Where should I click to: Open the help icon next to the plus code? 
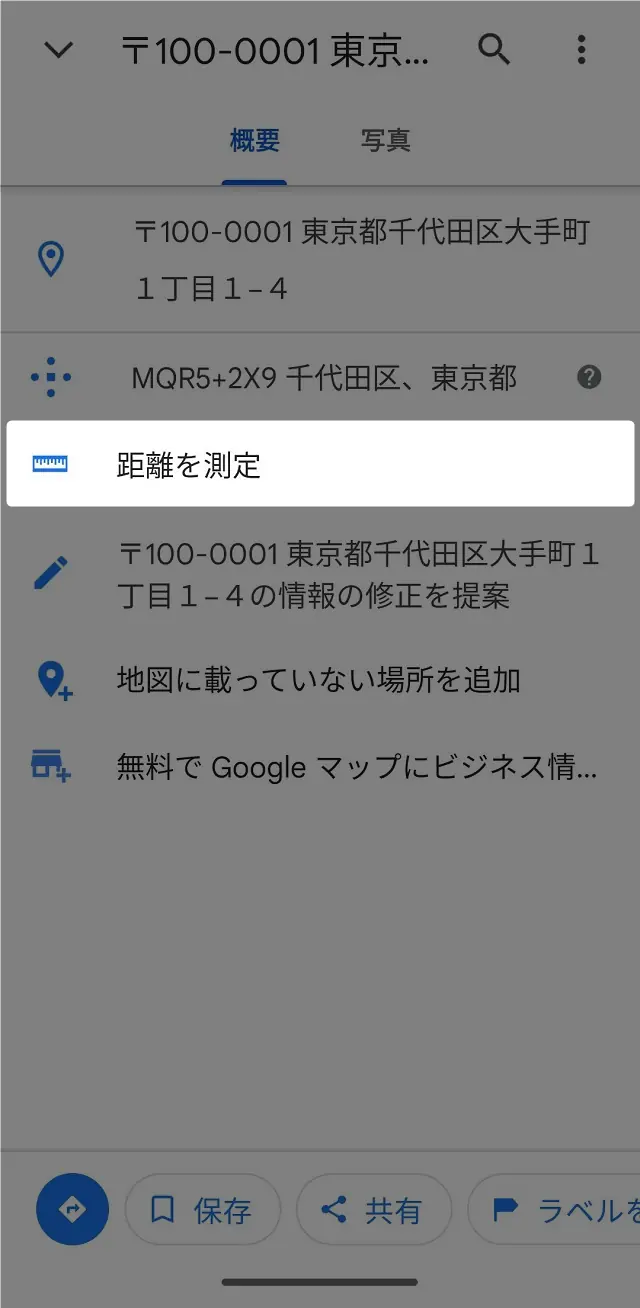coord(589,377)
